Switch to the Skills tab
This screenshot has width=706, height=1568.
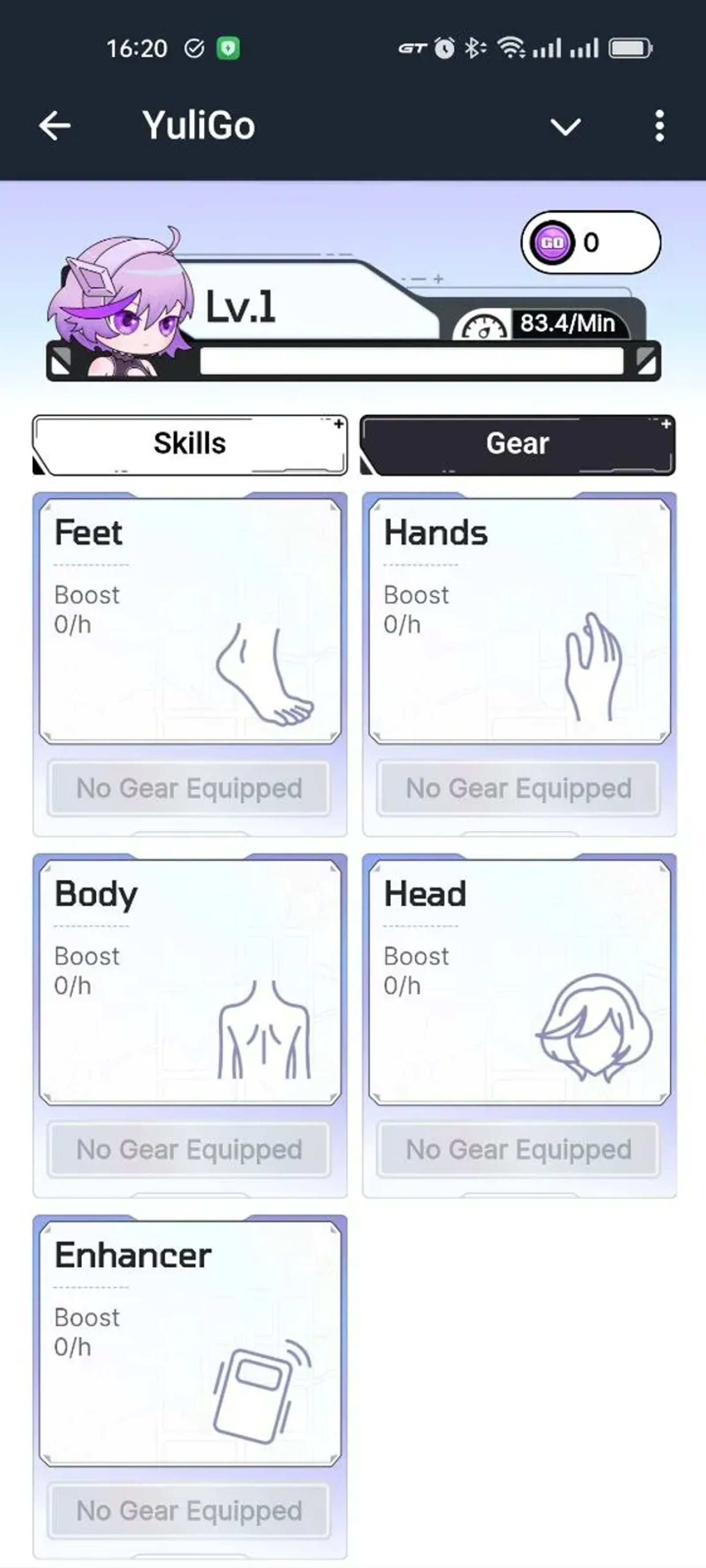[189, 444]
